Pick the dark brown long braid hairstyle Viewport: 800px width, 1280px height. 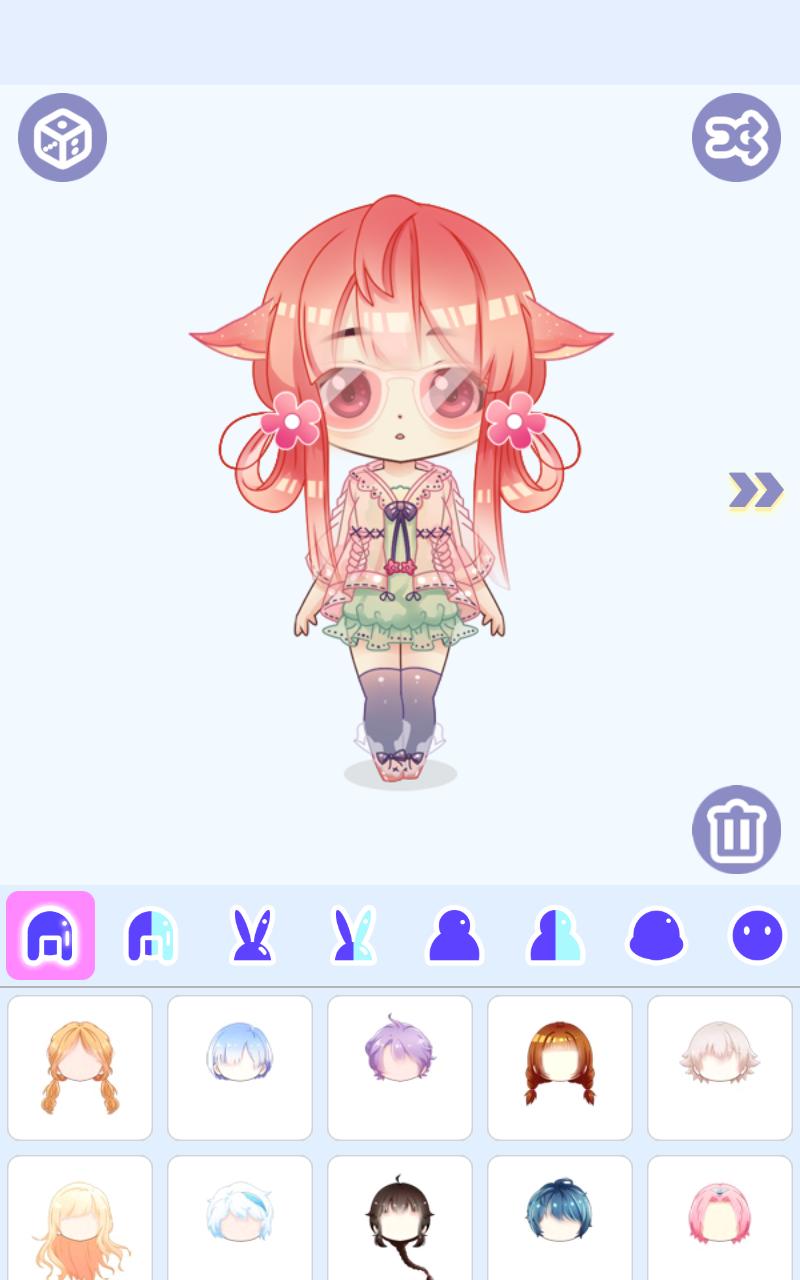pos(400,1220)
